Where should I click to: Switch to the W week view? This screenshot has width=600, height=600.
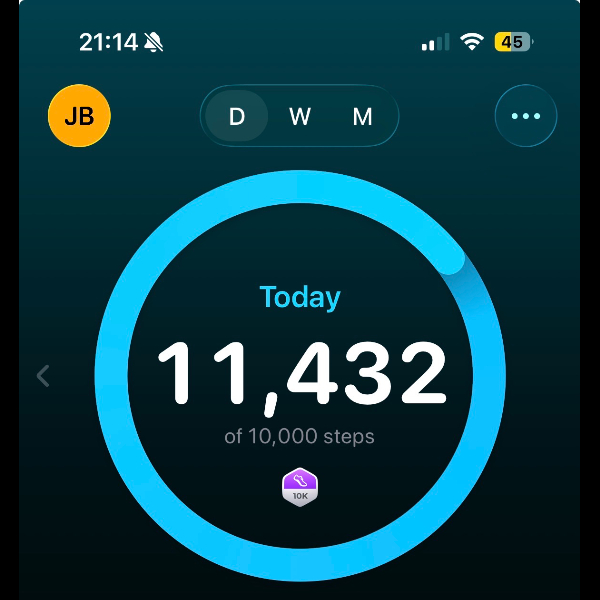(300, 116)
